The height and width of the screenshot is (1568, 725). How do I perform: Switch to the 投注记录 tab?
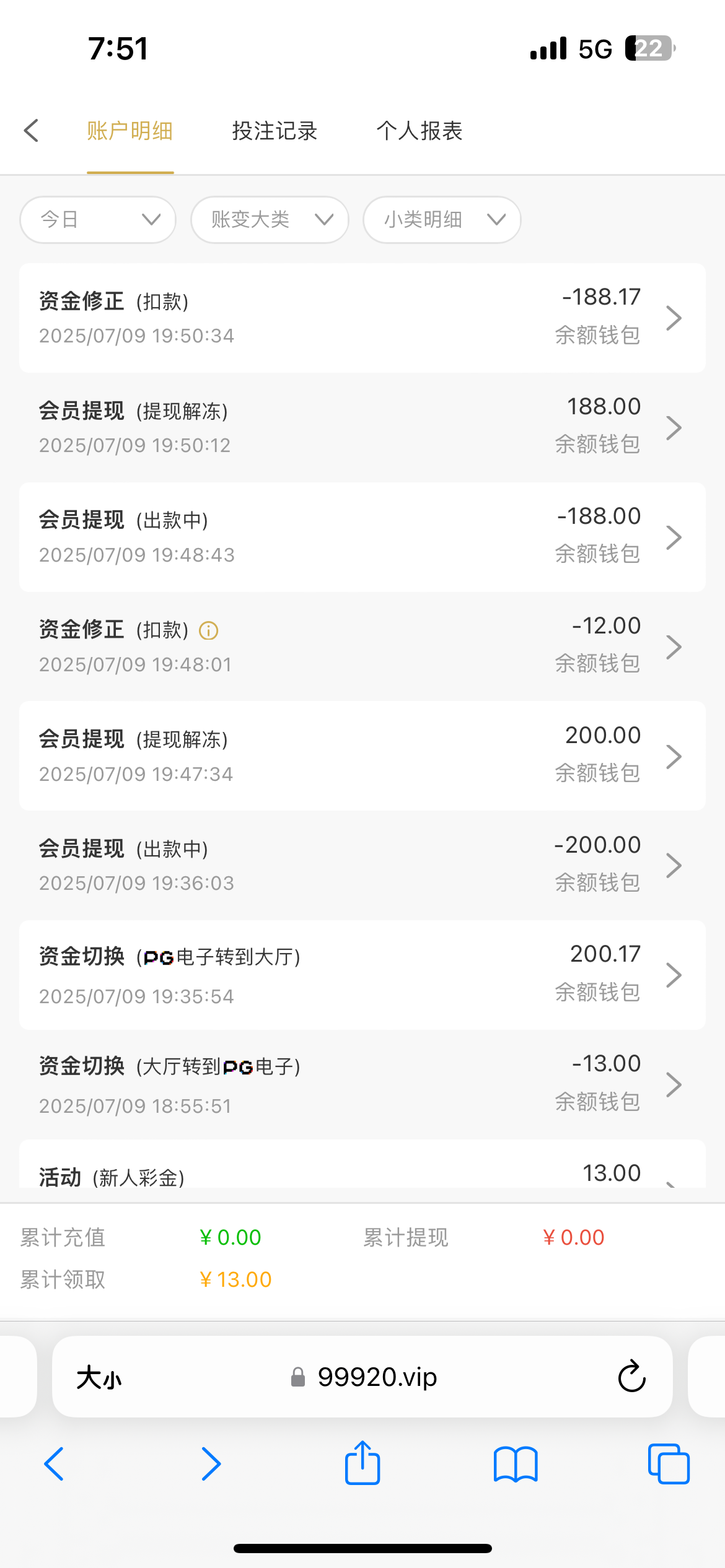275,131
